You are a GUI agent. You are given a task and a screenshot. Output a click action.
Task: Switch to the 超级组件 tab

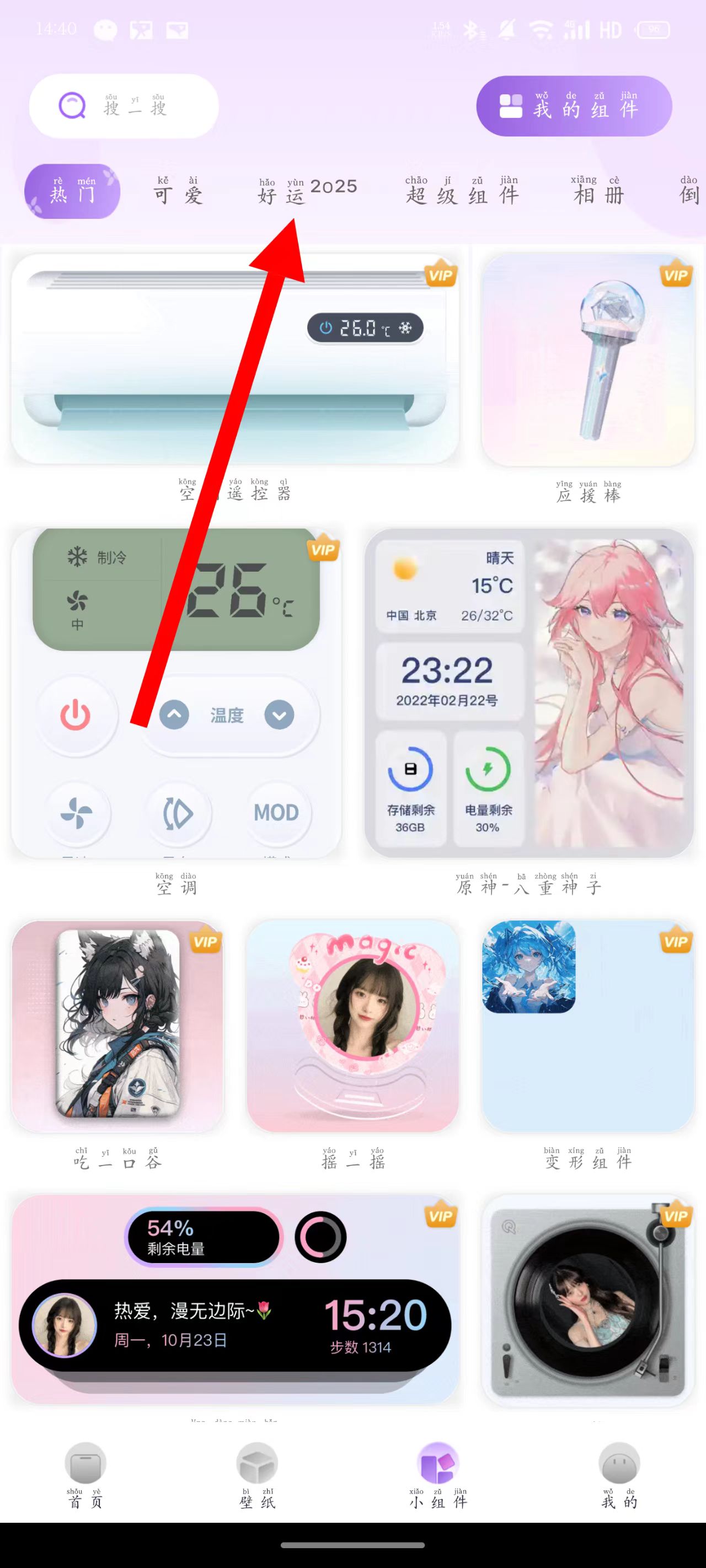click(x=461, y=191)
